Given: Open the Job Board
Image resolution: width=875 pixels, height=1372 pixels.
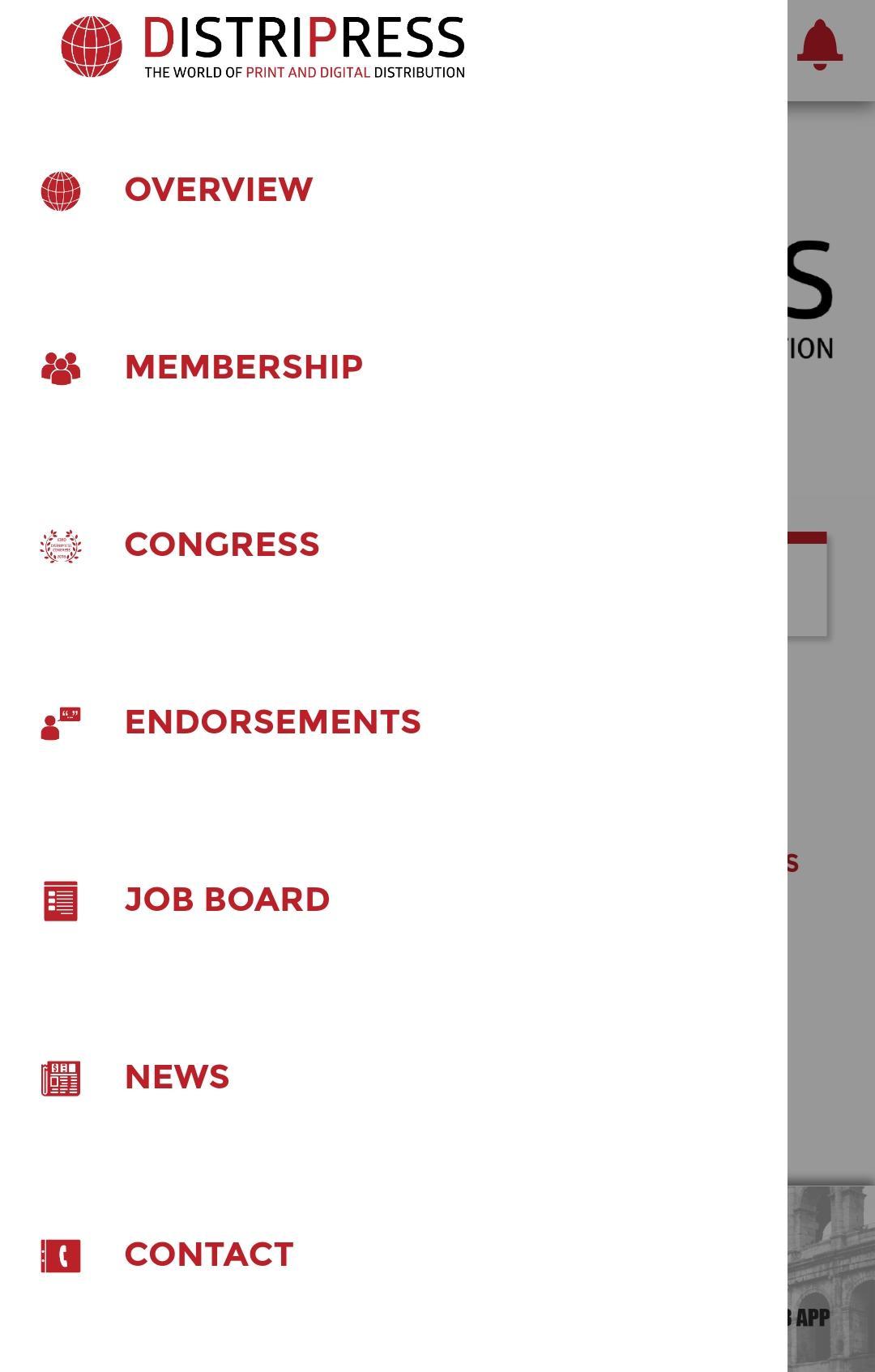Looking at the screenshot, I should tap(227, 900).
